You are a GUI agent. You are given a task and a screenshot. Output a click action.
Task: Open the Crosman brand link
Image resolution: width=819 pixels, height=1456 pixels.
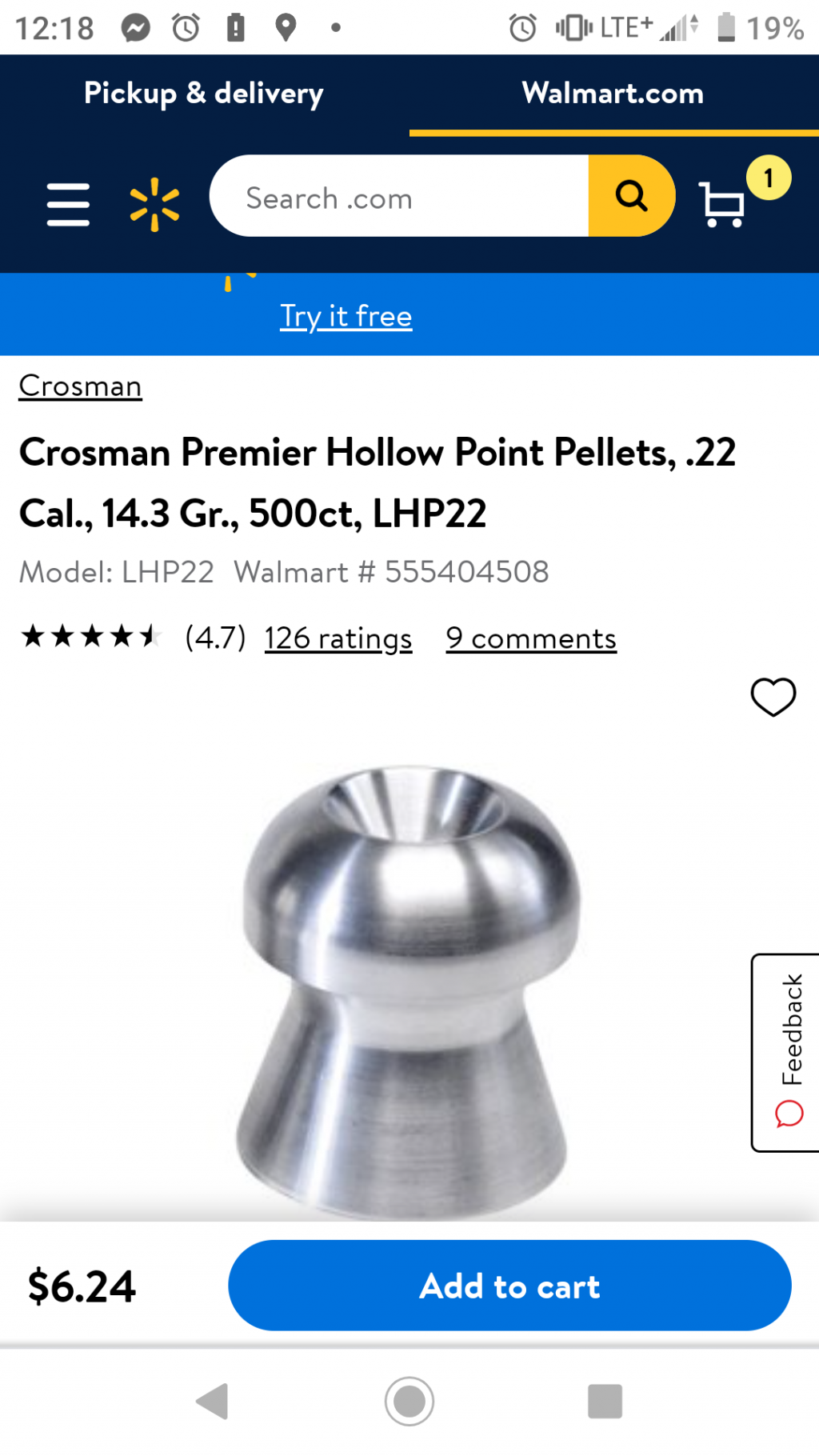[x=80, y=386]
